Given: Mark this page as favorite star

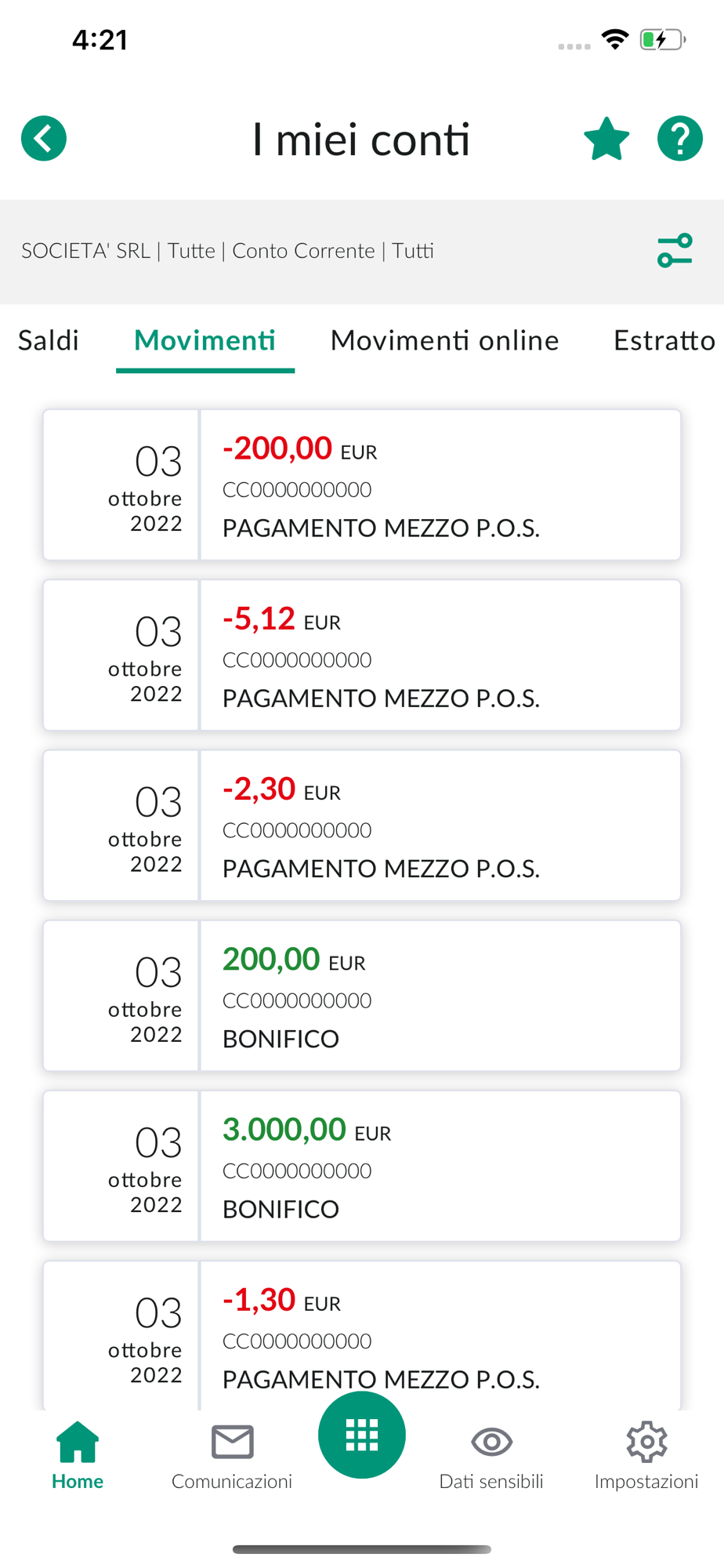Looking at the screenshot, I should [x=606, y=139].
